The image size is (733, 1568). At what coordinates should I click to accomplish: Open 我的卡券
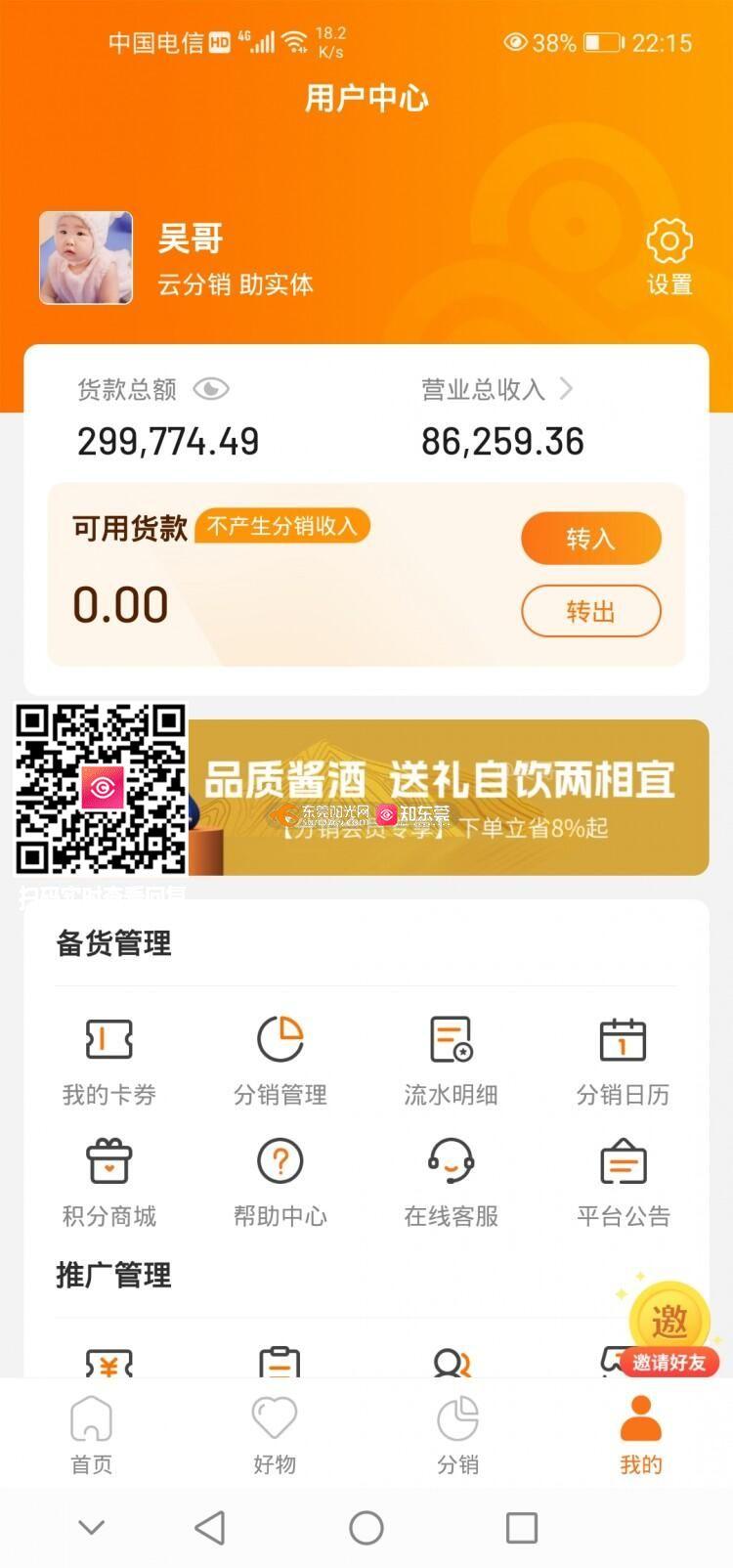pos(109,1059)
